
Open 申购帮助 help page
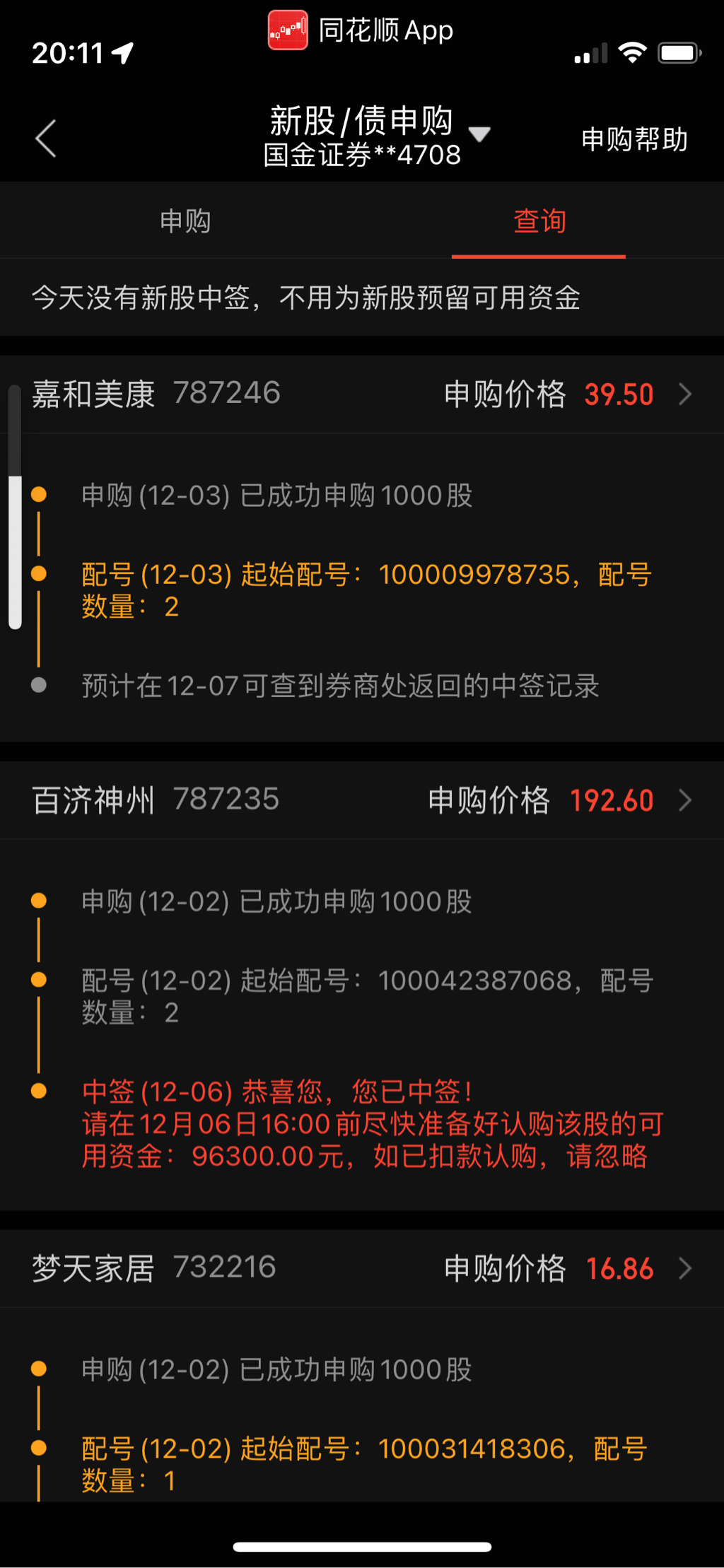(634, 139)
